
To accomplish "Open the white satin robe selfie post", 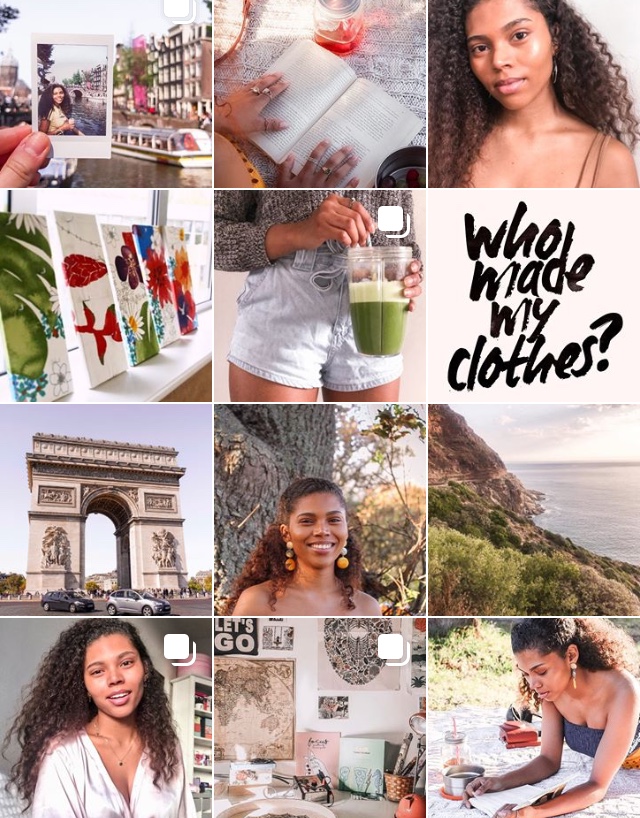I will click(105, 717).
